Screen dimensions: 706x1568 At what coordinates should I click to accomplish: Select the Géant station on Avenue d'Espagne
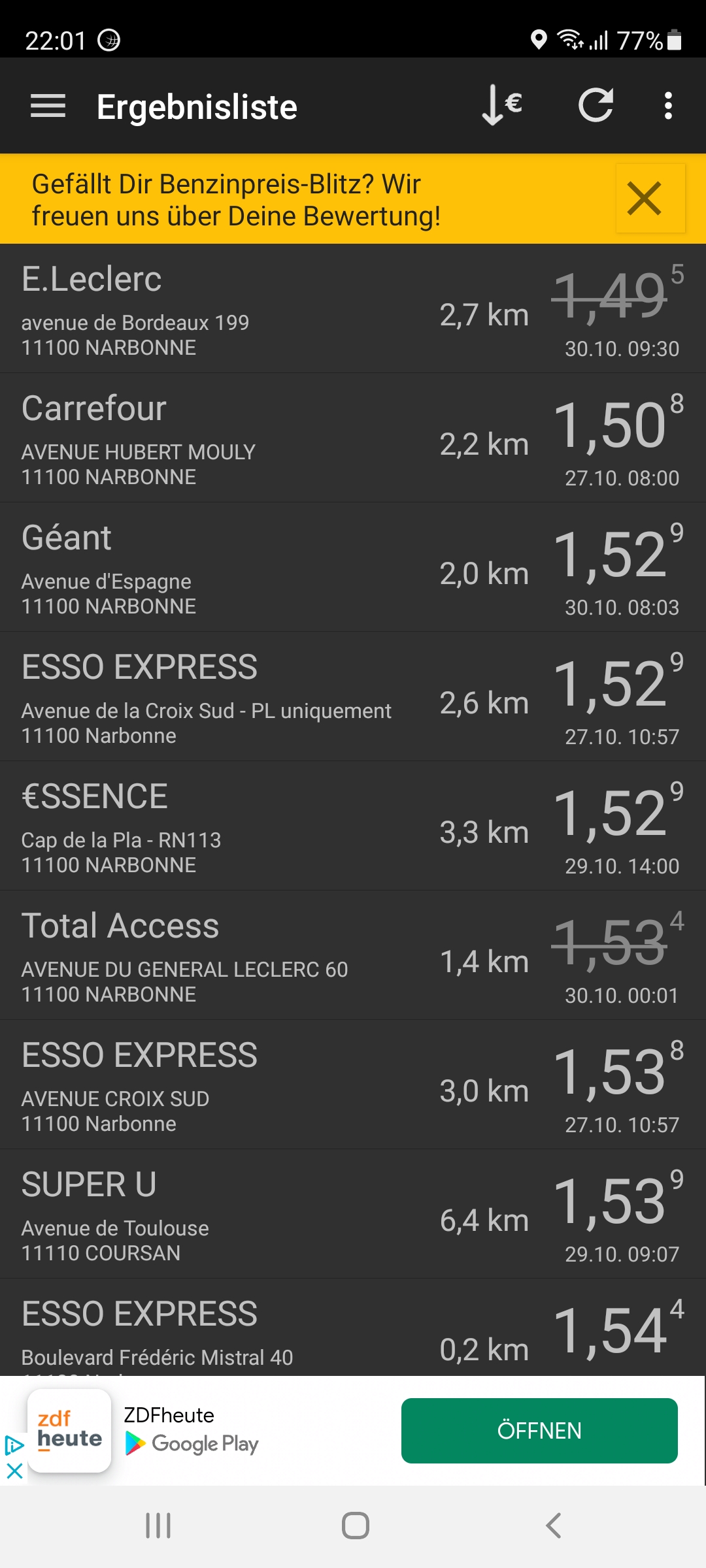[353, 567]
